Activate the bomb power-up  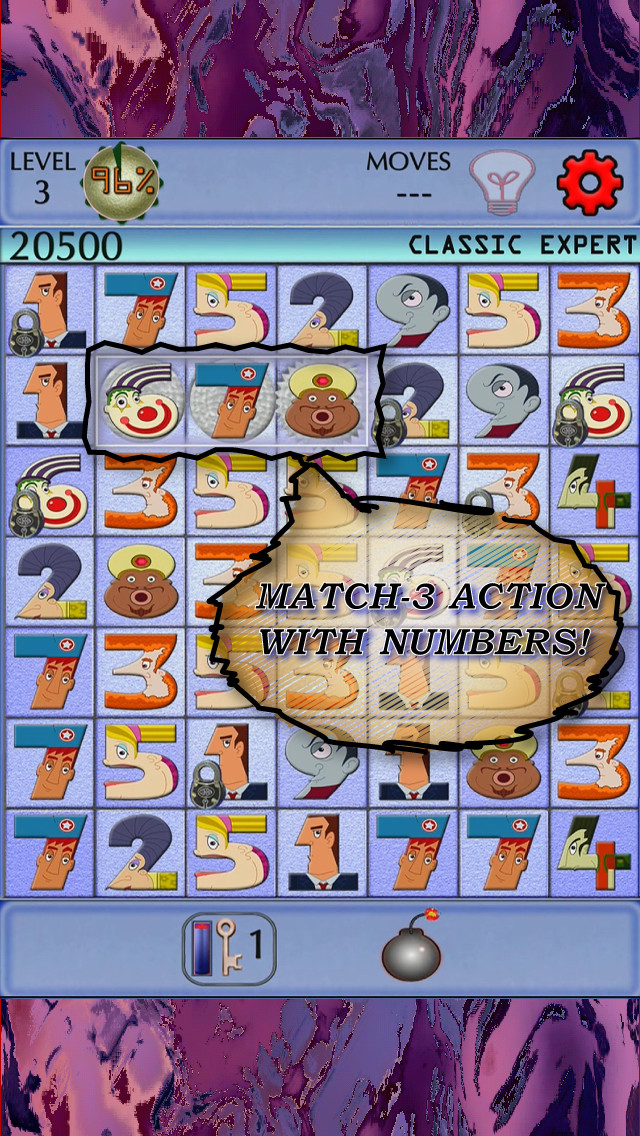click(412, 944)
